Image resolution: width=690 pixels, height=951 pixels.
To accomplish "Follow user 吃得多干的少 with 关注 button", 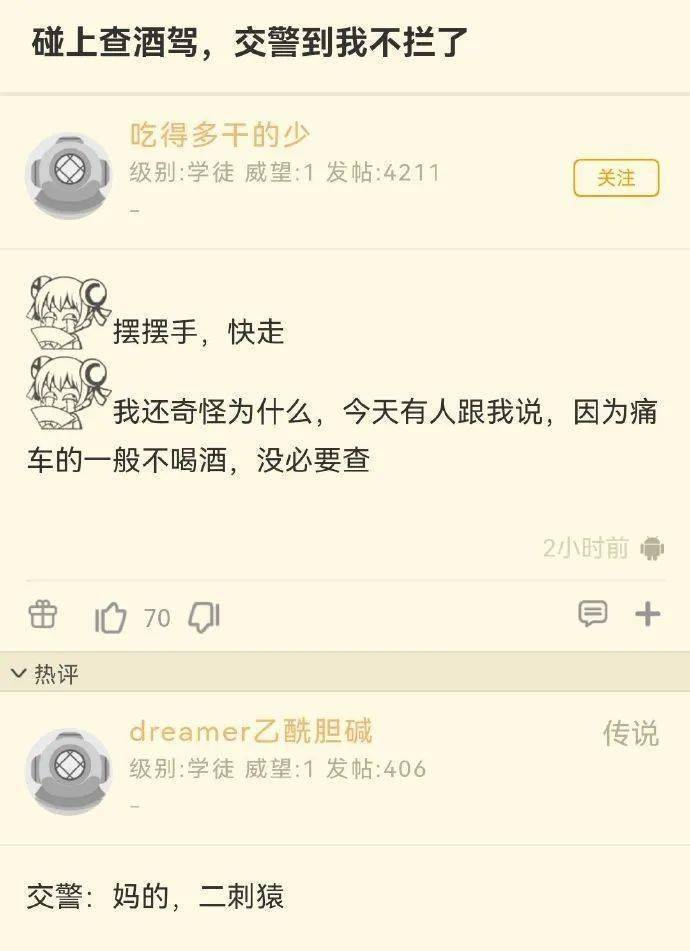I will (616, 178).
